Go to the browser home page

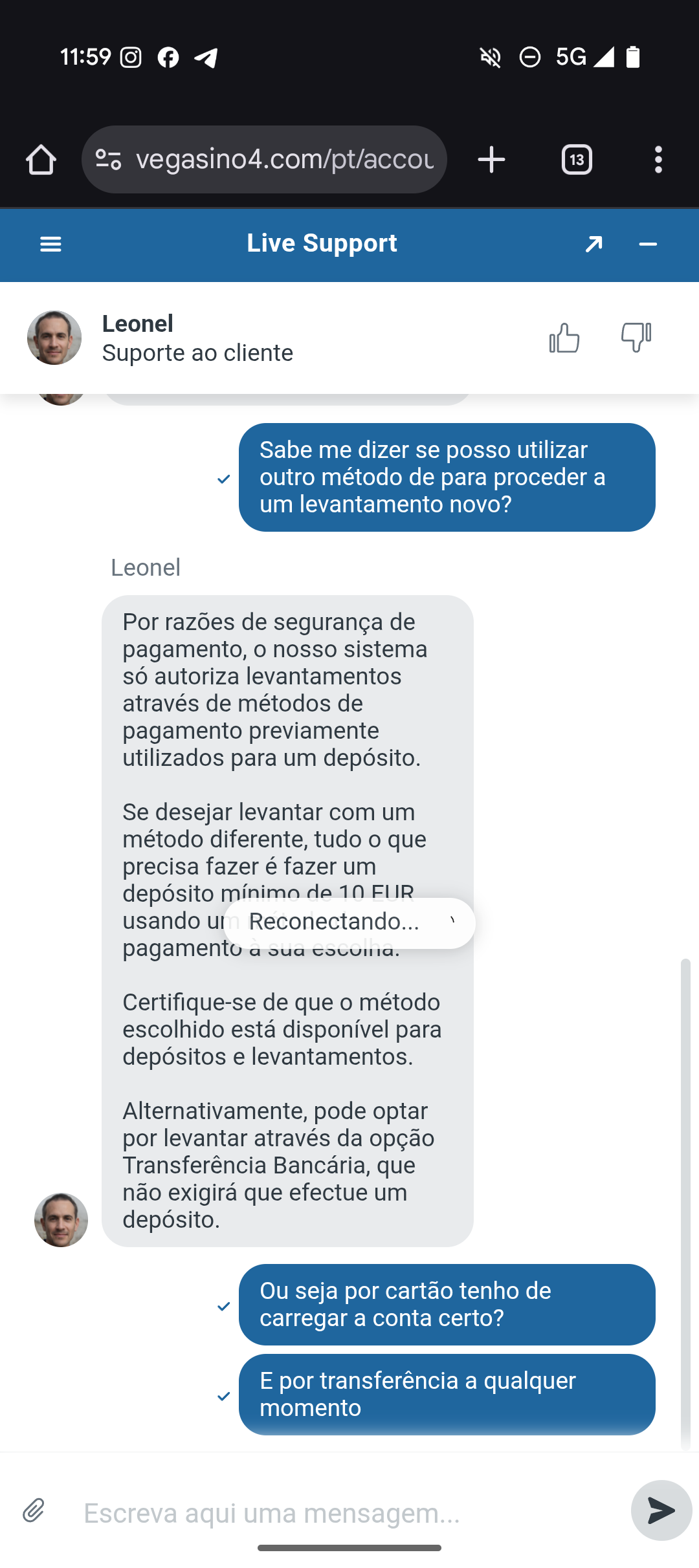pyautogui.click(x=41, y=158)
